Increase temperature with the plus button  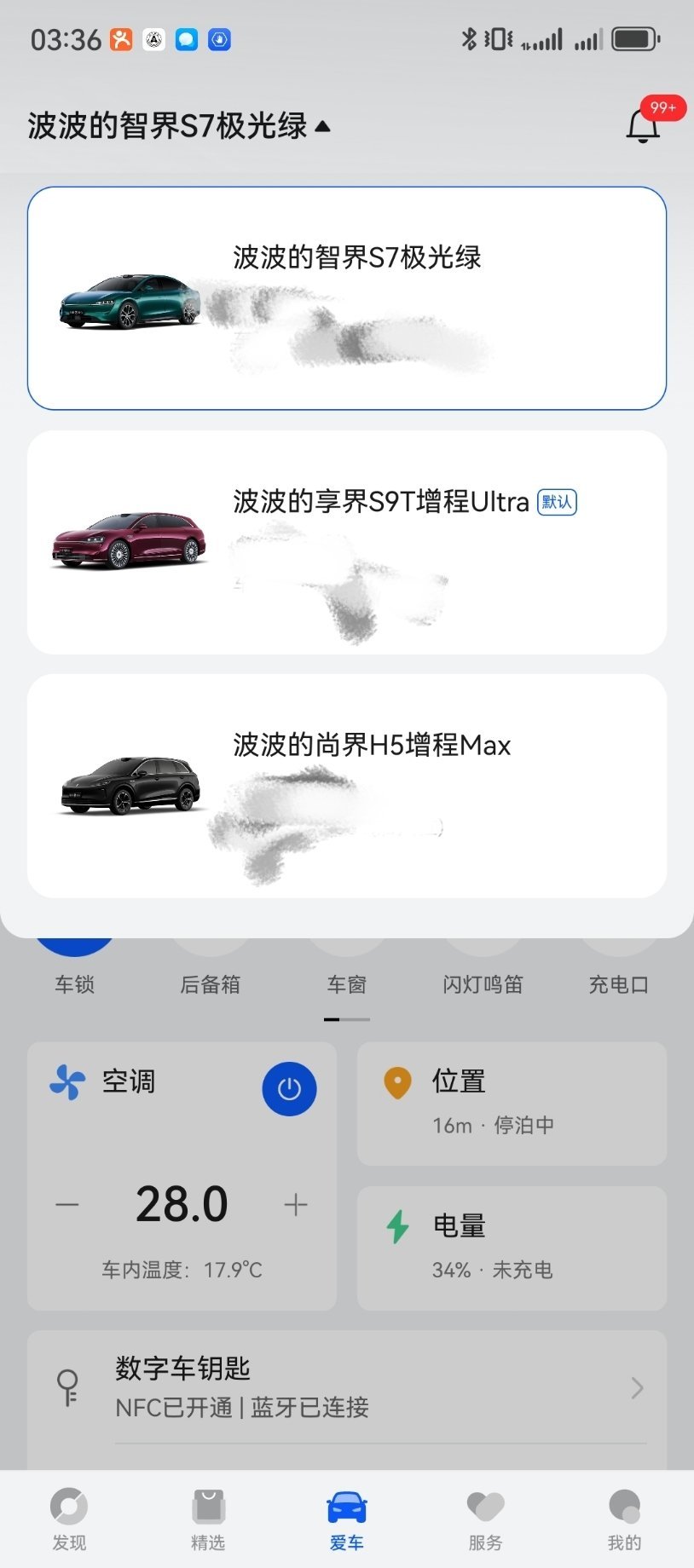pos(296,1204)
